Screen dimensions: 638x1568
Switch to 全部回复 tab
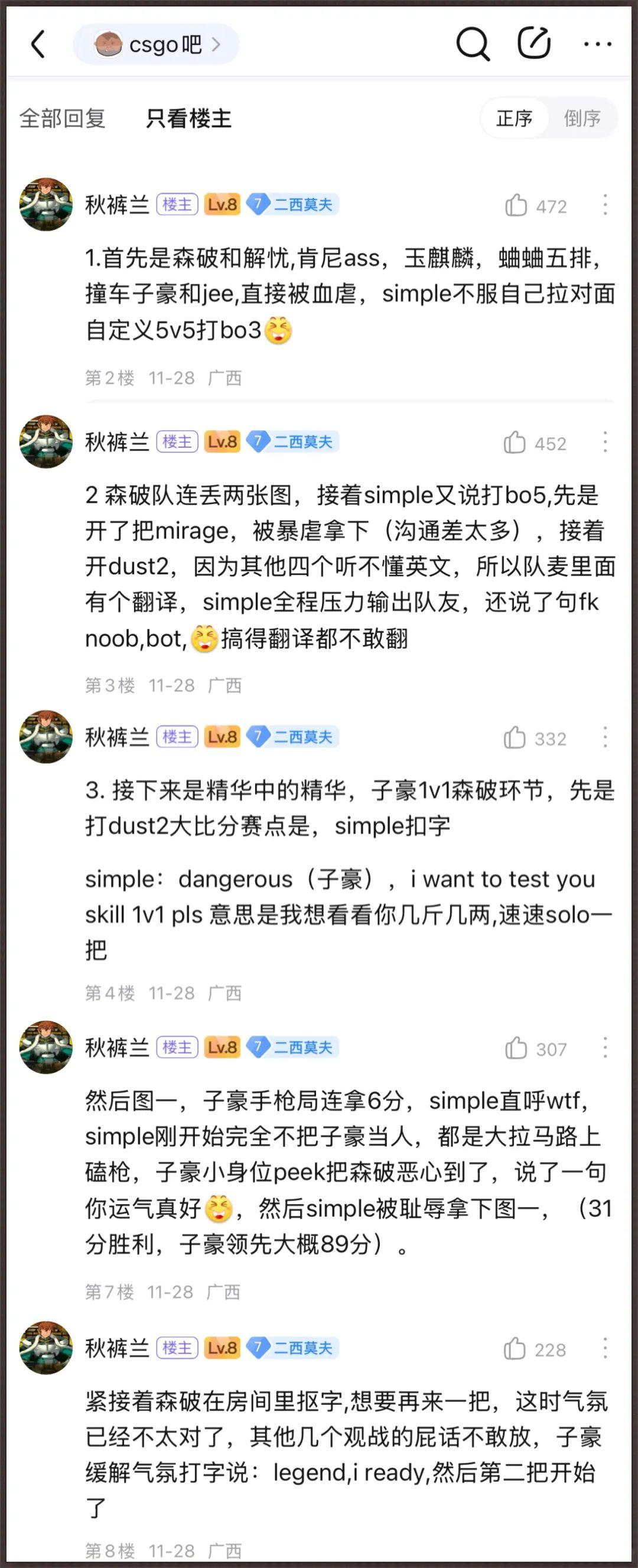[63, 118]
